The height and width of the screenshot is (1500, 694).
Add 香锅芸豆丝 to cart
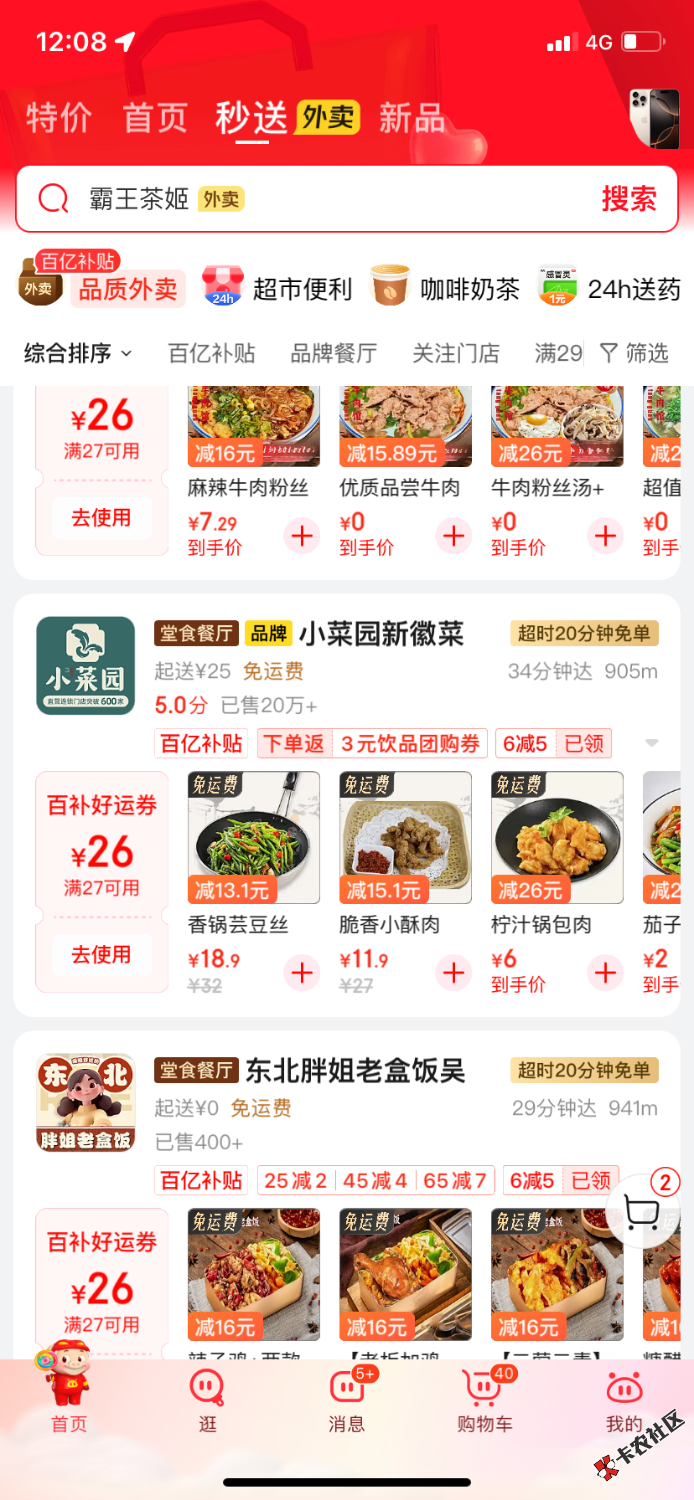click(302, 972)
